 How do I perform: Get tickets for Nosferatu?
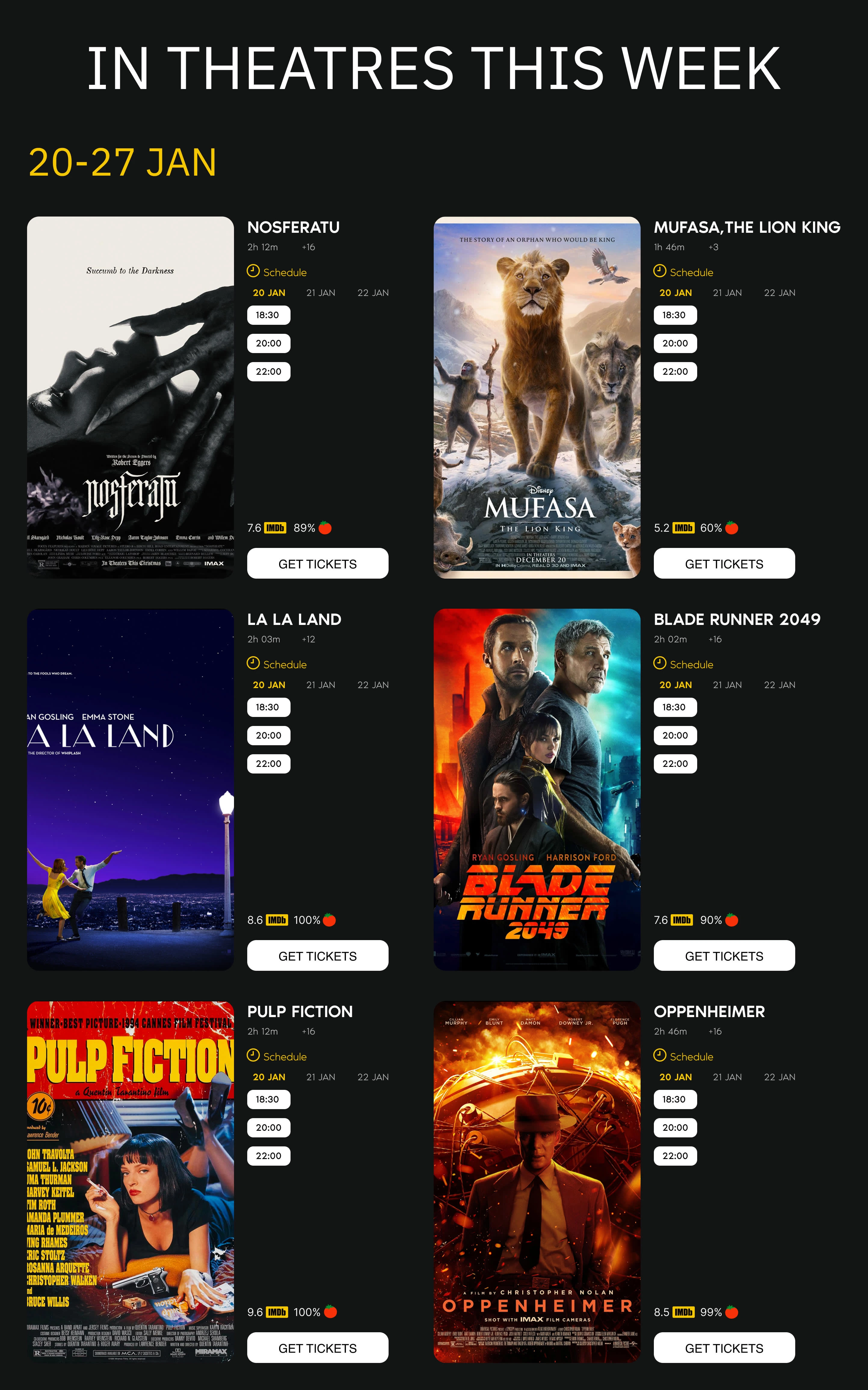click(x=318, y=563)
